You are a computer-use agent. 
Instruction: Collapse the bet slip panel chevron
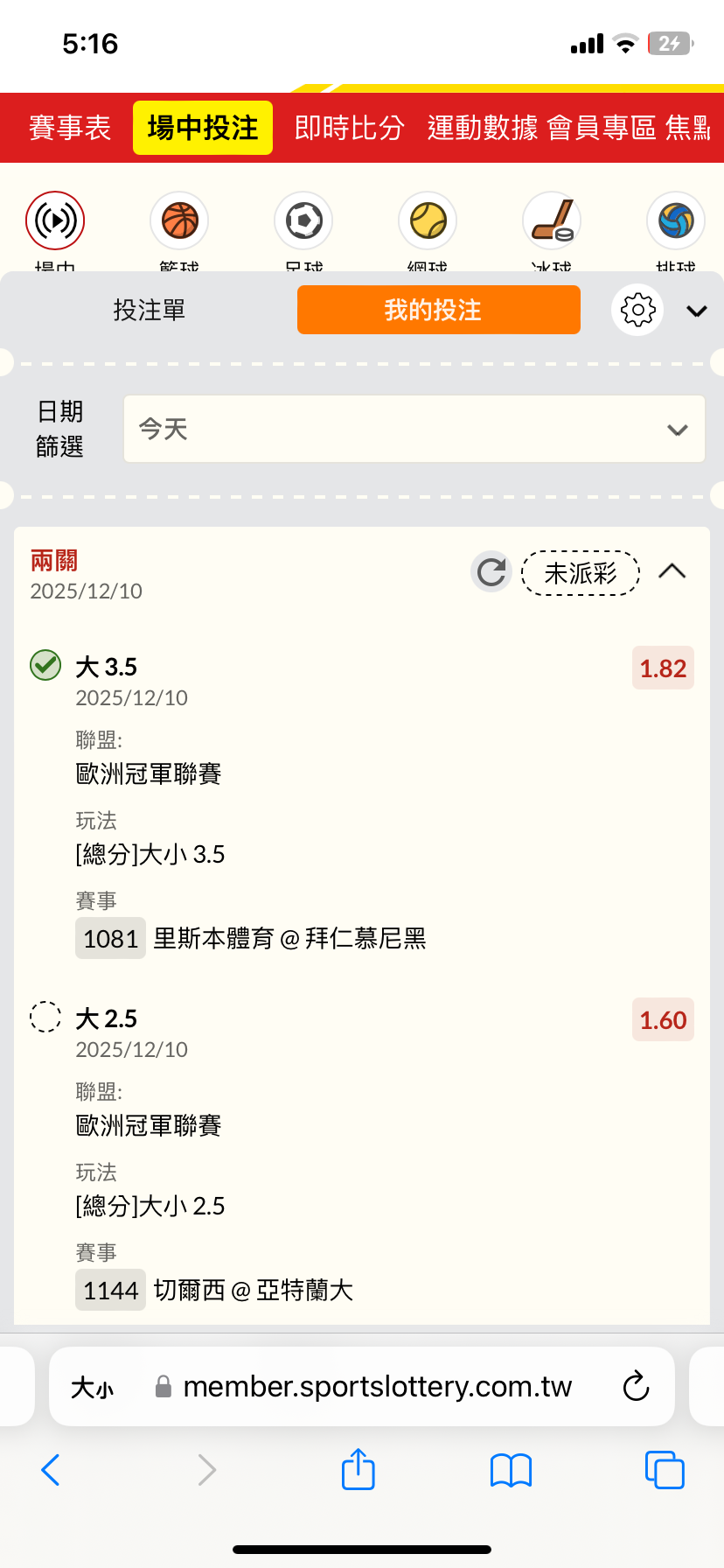697,311
